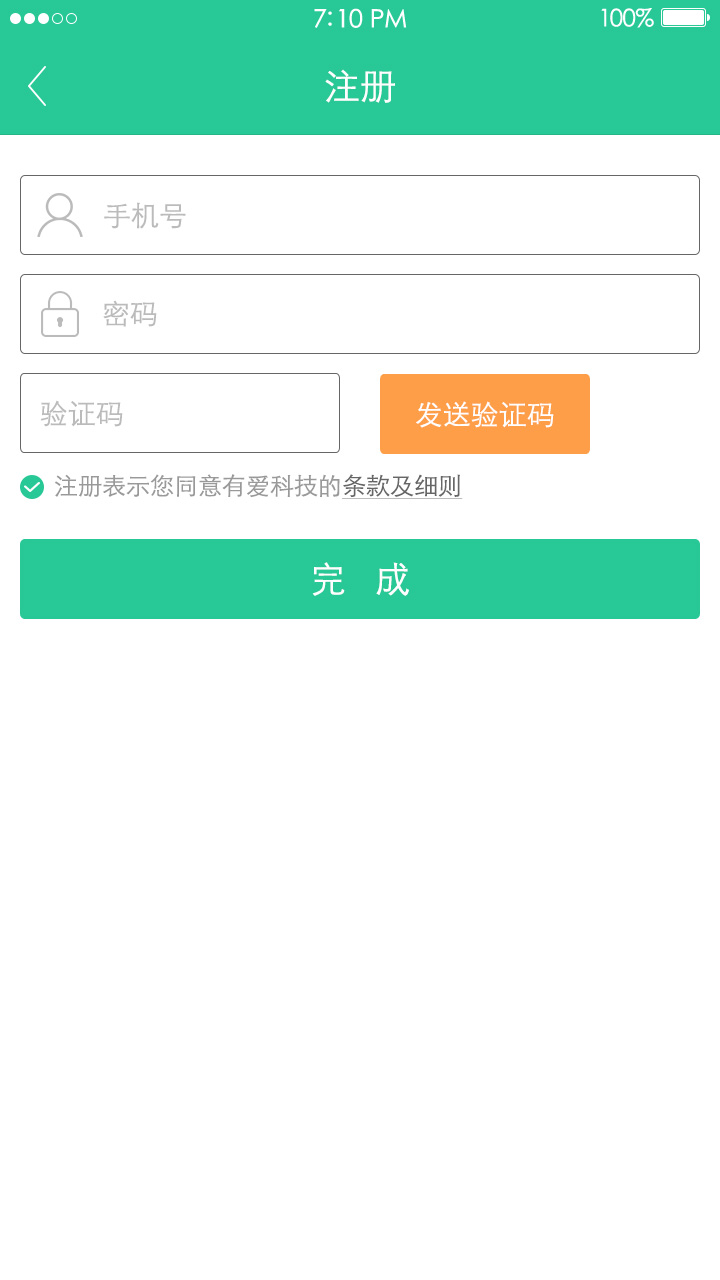This screenshot has width=720, height=1280.
Task: Open the 条款及细则 terms link
Action: (x=401, y=487)
